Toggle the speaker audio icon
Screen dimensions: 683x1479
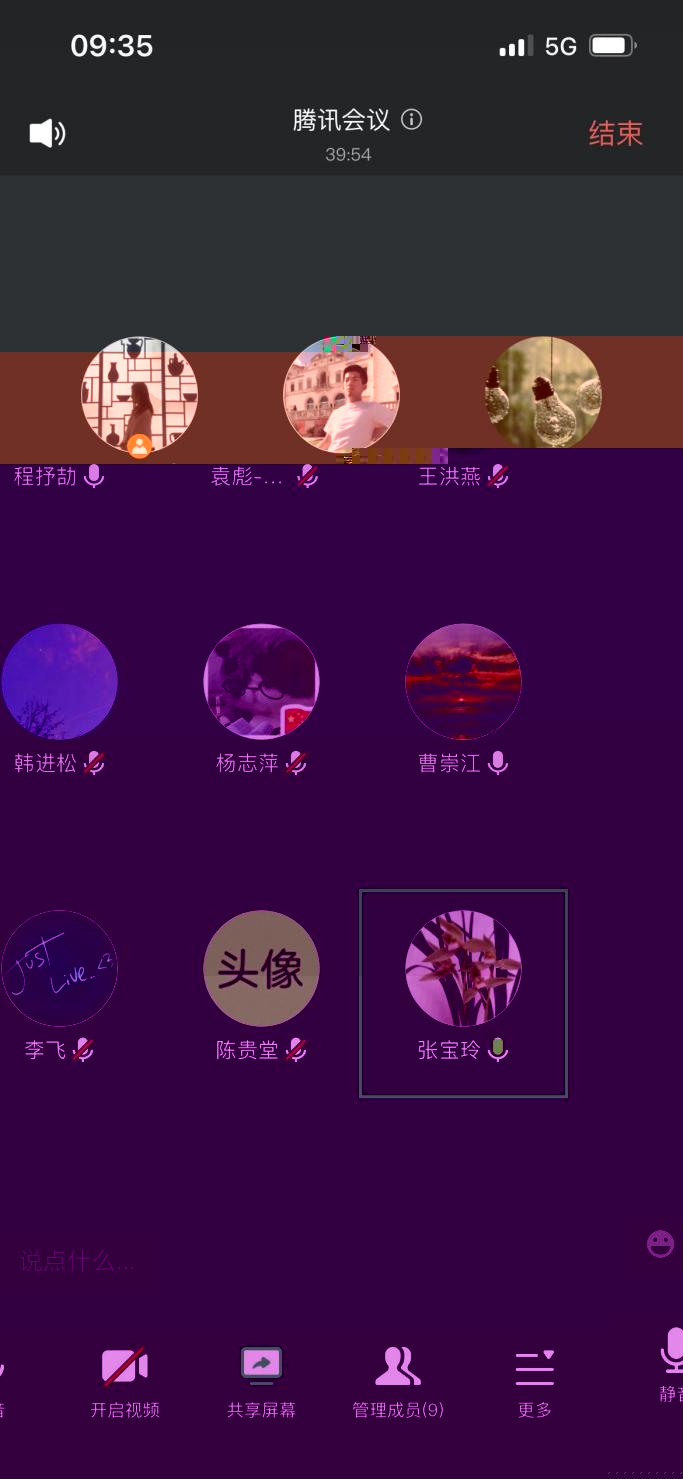pyautogui.click(x=47, y=133)
